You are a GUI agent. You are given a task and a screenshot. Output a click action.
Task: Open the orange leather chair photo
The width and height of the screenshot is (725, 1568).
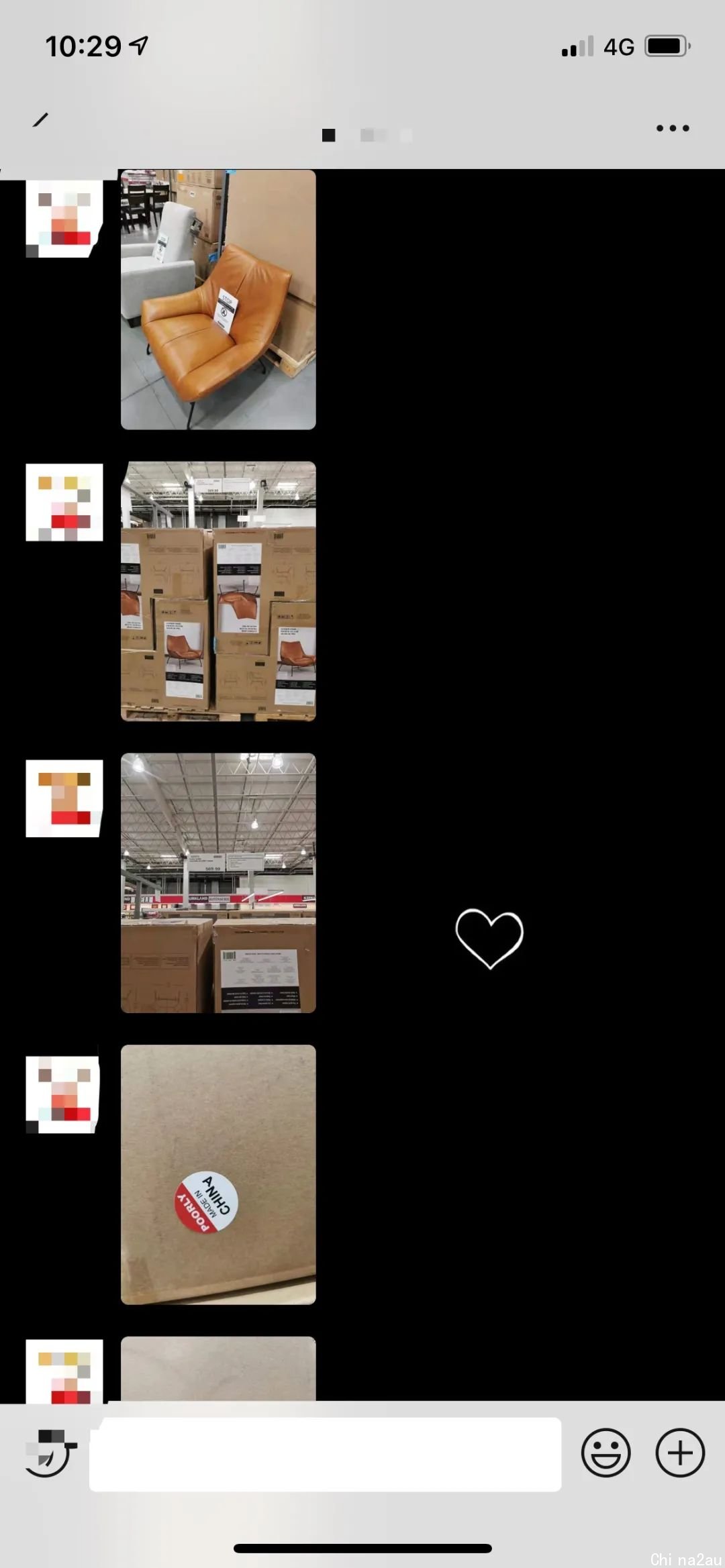(x=218, y=299)
